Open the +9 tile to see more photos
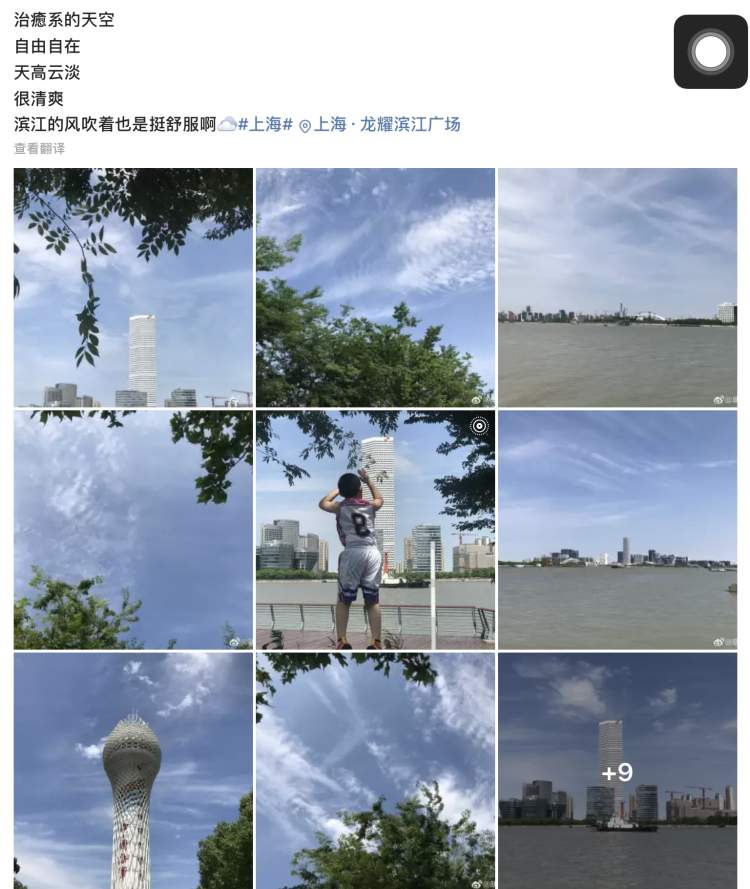This screenshot has width=750, height=889. tap(617, 770)
